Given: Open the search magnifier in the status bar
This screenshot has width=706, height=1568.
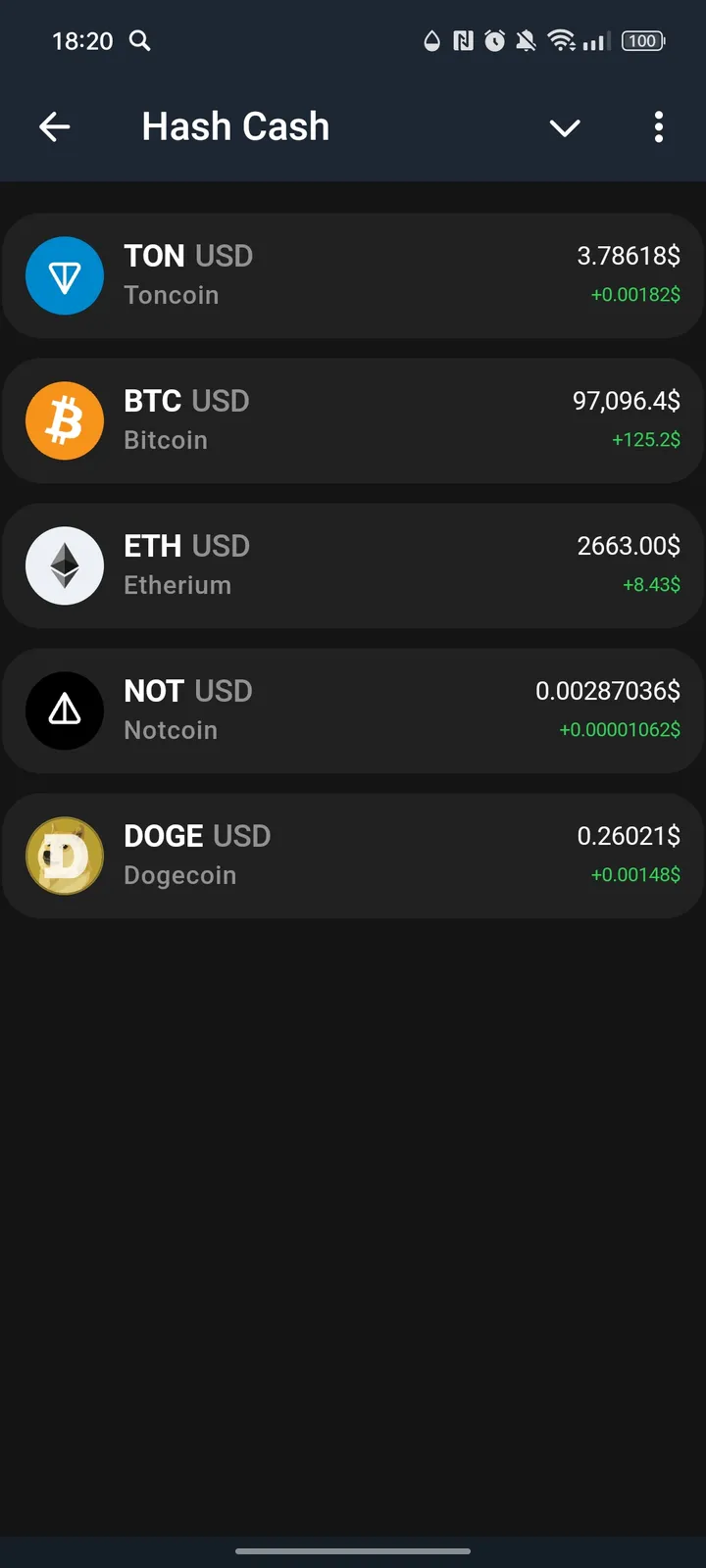Looking at the screenshot, I should coord(139,41).
